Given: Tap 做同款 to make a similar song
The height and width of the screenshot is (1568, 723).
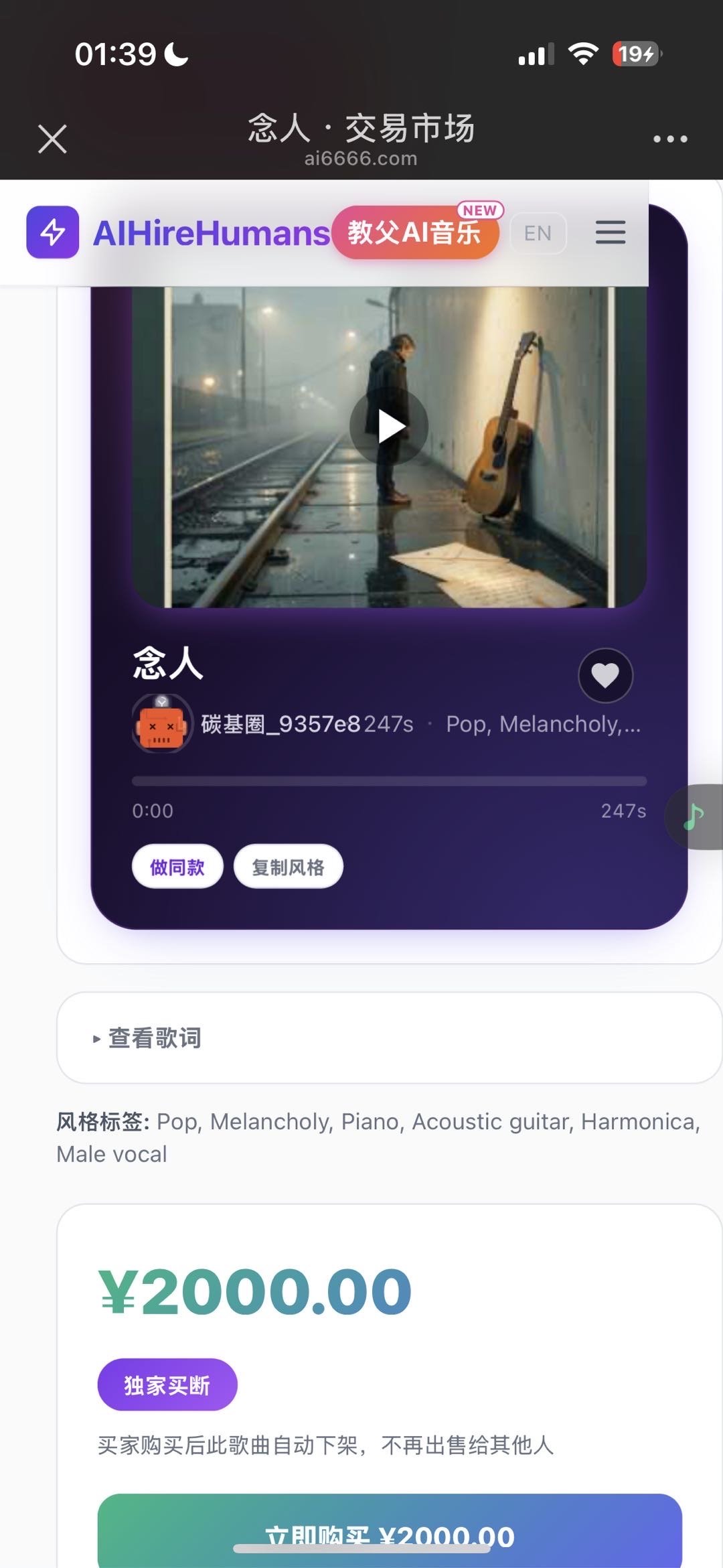Looking at the screenshot, I should 177,867.
